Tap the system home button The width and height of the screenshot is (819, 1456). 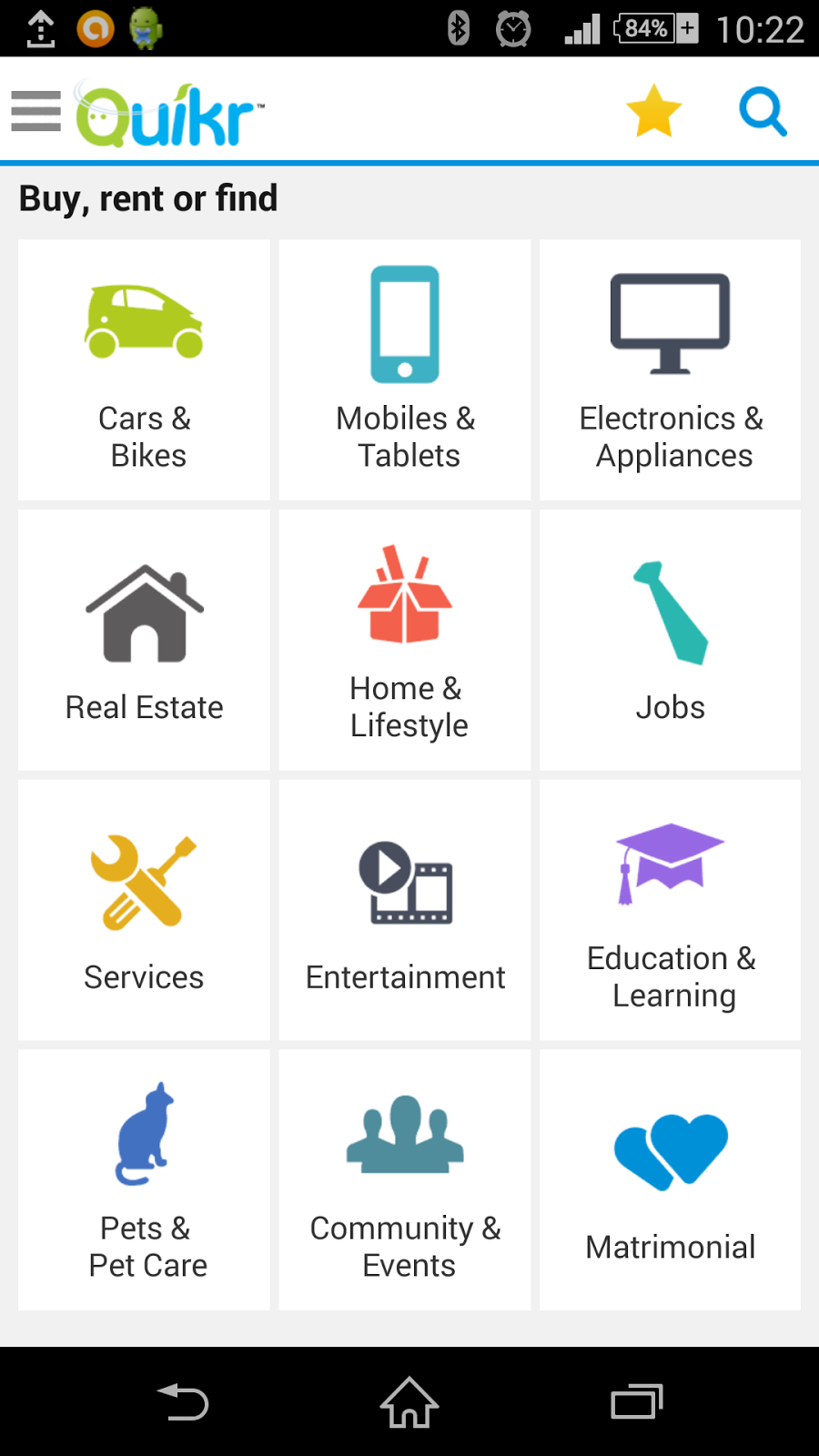409,1402
